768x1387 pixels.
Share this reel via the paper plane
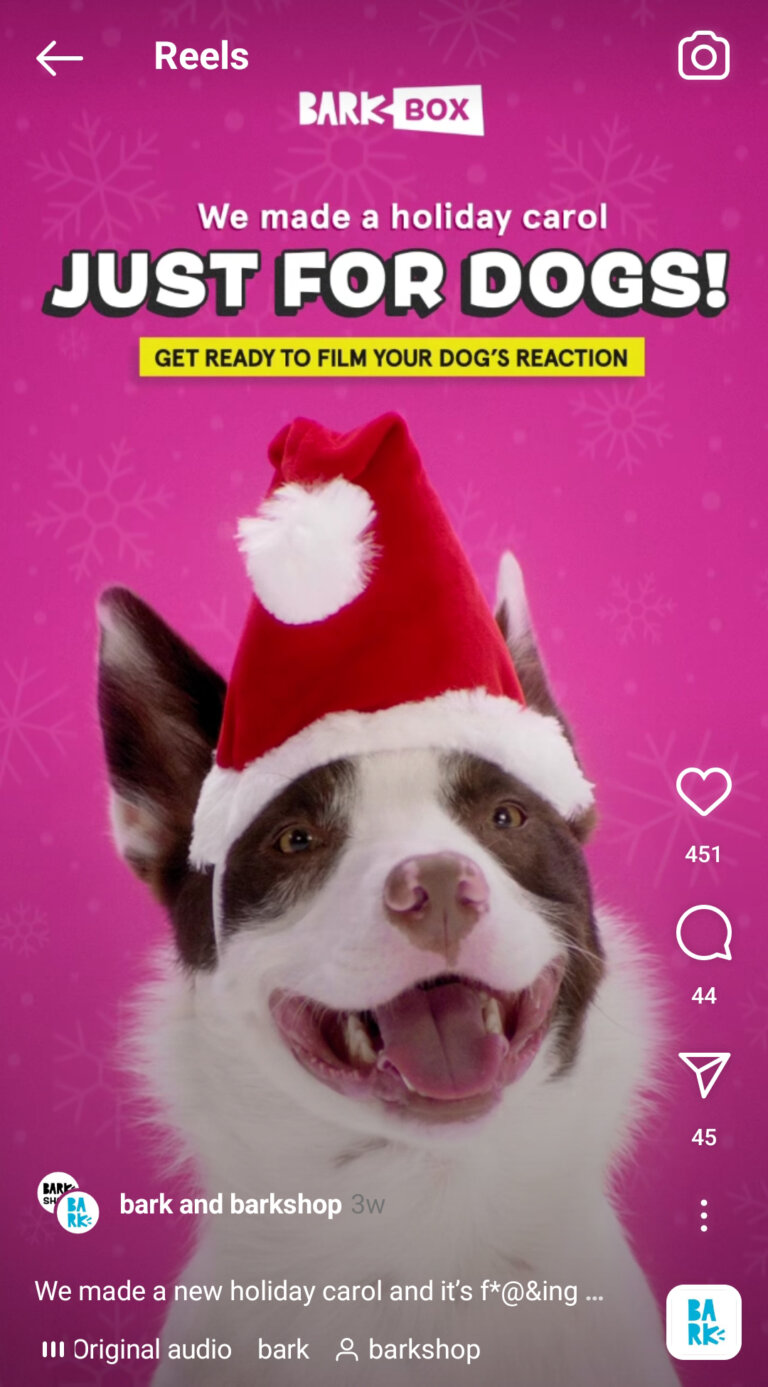[x=703, y=1075]
